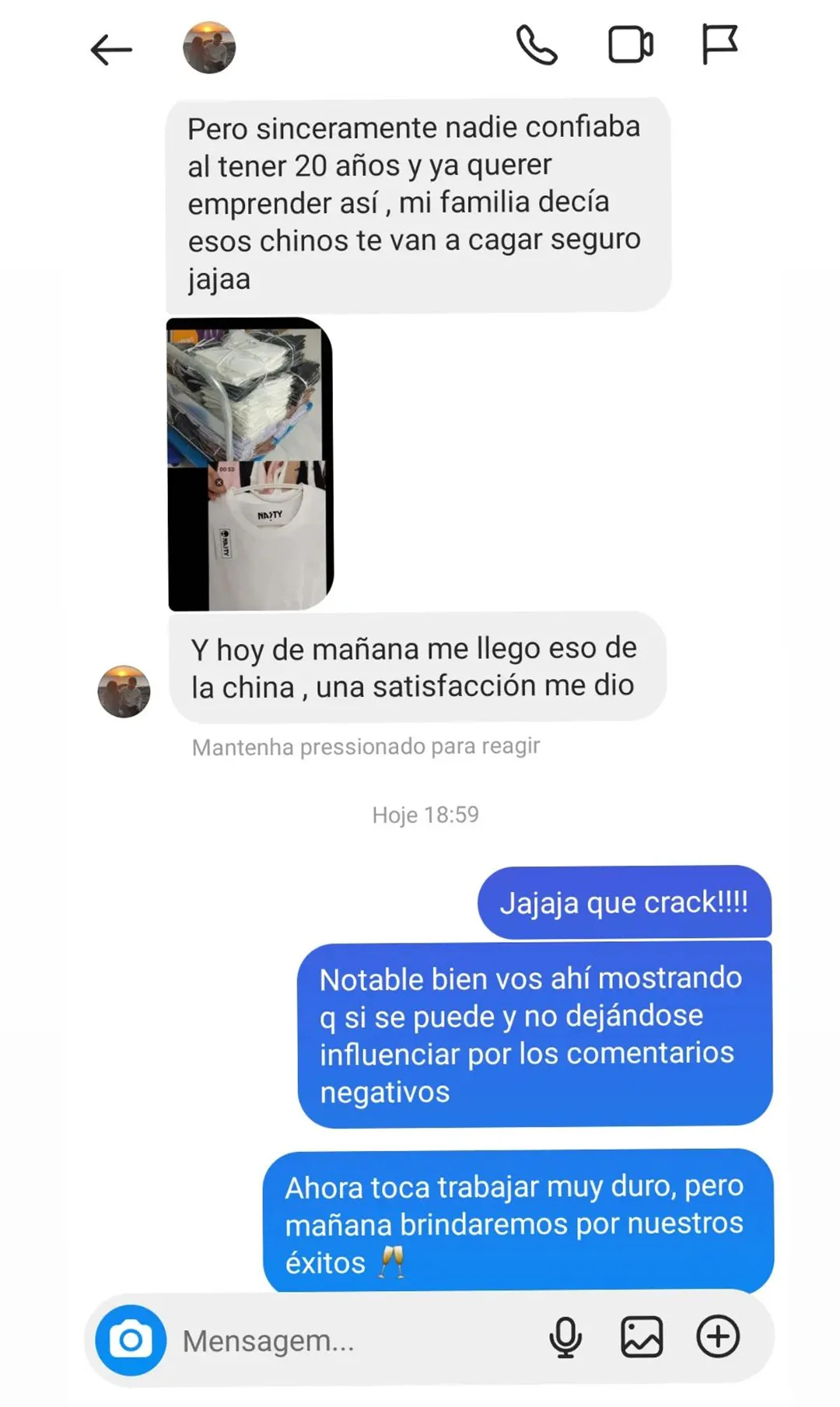
Task: Start a voice call
Action: tap(537, 45)
